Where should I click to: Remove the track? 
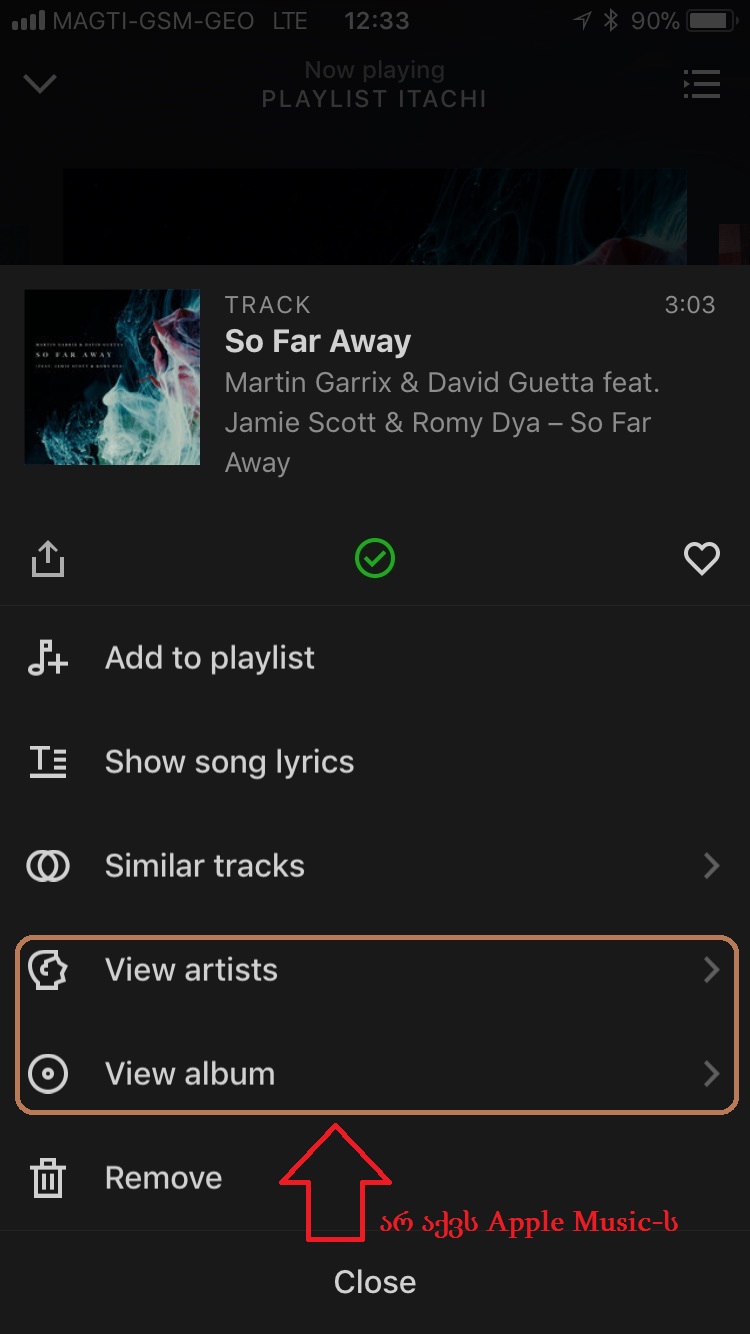click(x=163, y=1178)
